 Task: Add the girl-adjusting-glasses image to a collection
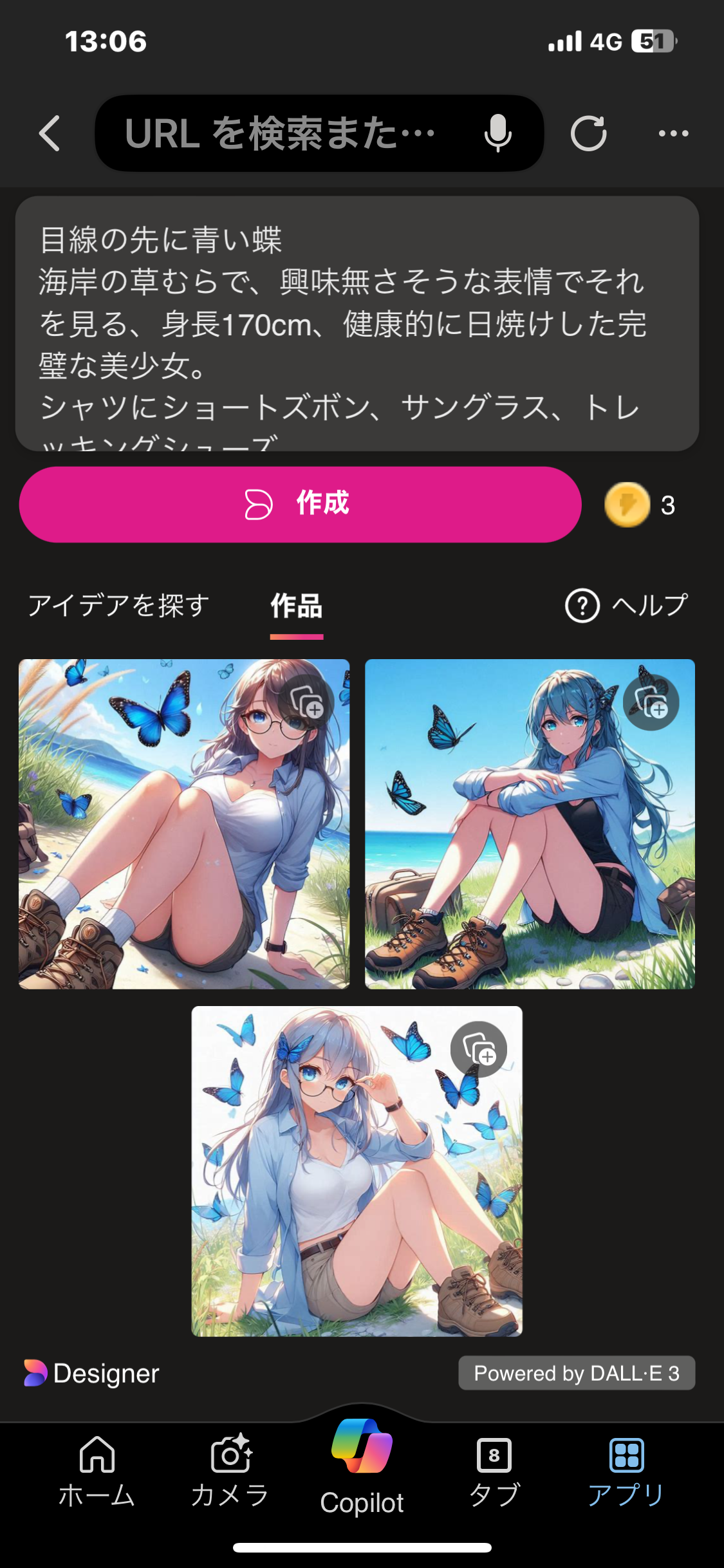pyautogui.click(x=479, y=1049)
